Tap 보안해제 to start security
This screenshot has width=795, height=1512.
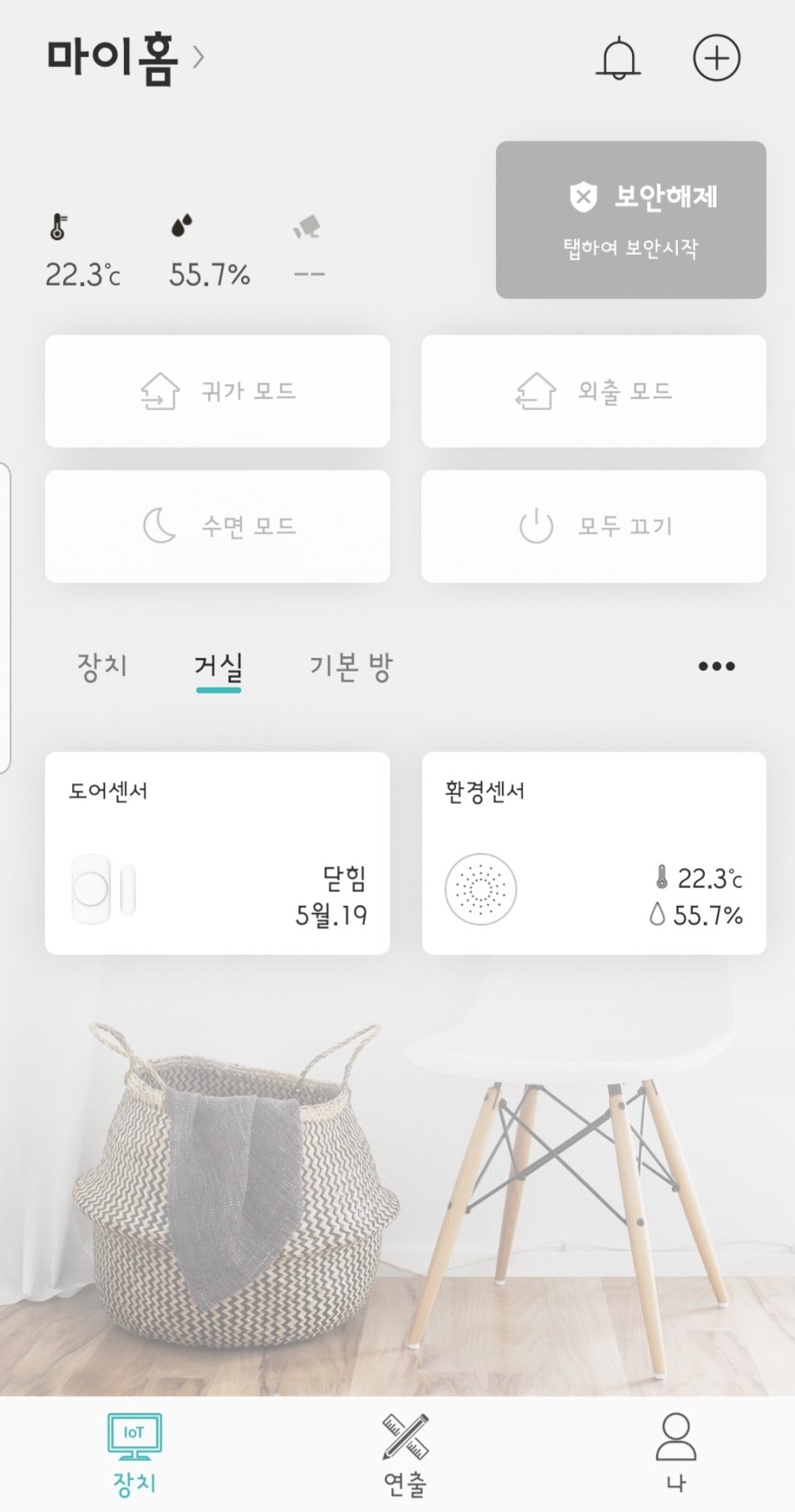[630, 220]
